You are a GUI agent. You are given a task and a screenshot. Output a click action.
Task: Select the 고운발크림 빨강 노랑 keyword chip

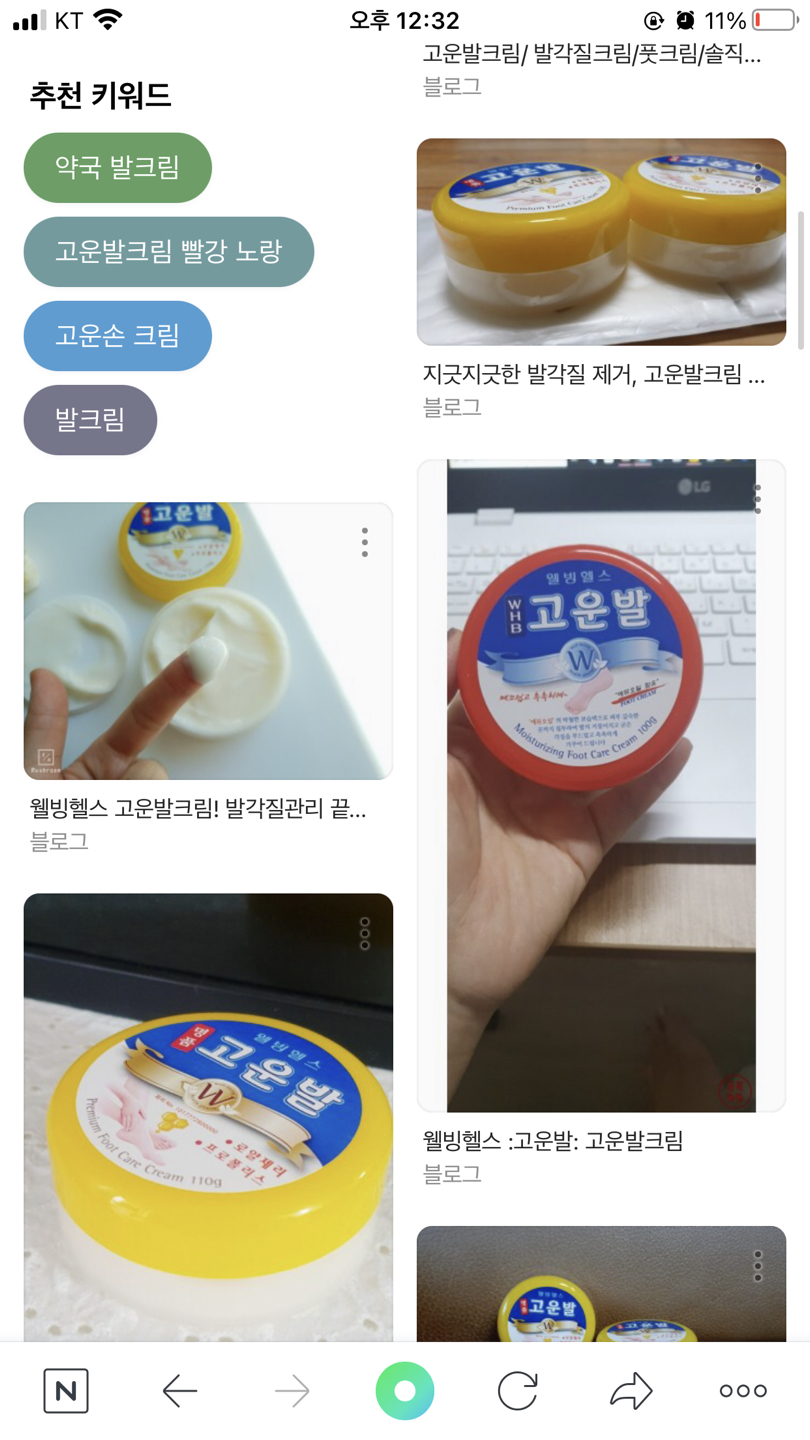(168, 252)
